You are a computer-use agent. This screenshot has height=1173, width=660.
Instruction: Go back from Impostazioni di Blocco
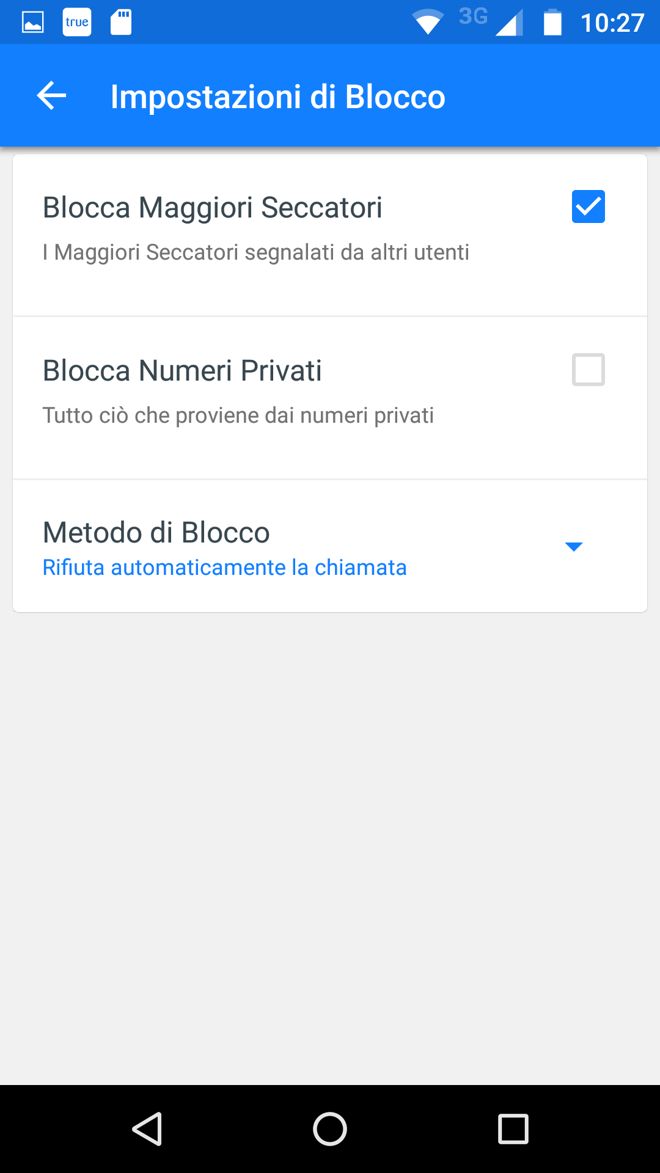click(x=51, y=96)
